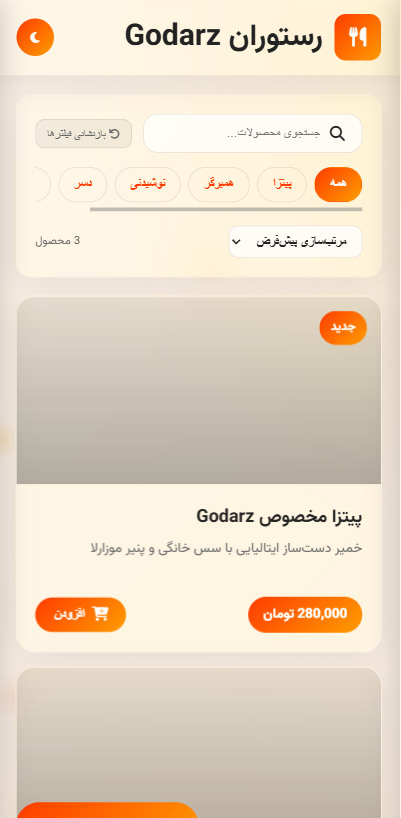401x818 pixels.
Task: Select the همه category chip
Action: 338,185
